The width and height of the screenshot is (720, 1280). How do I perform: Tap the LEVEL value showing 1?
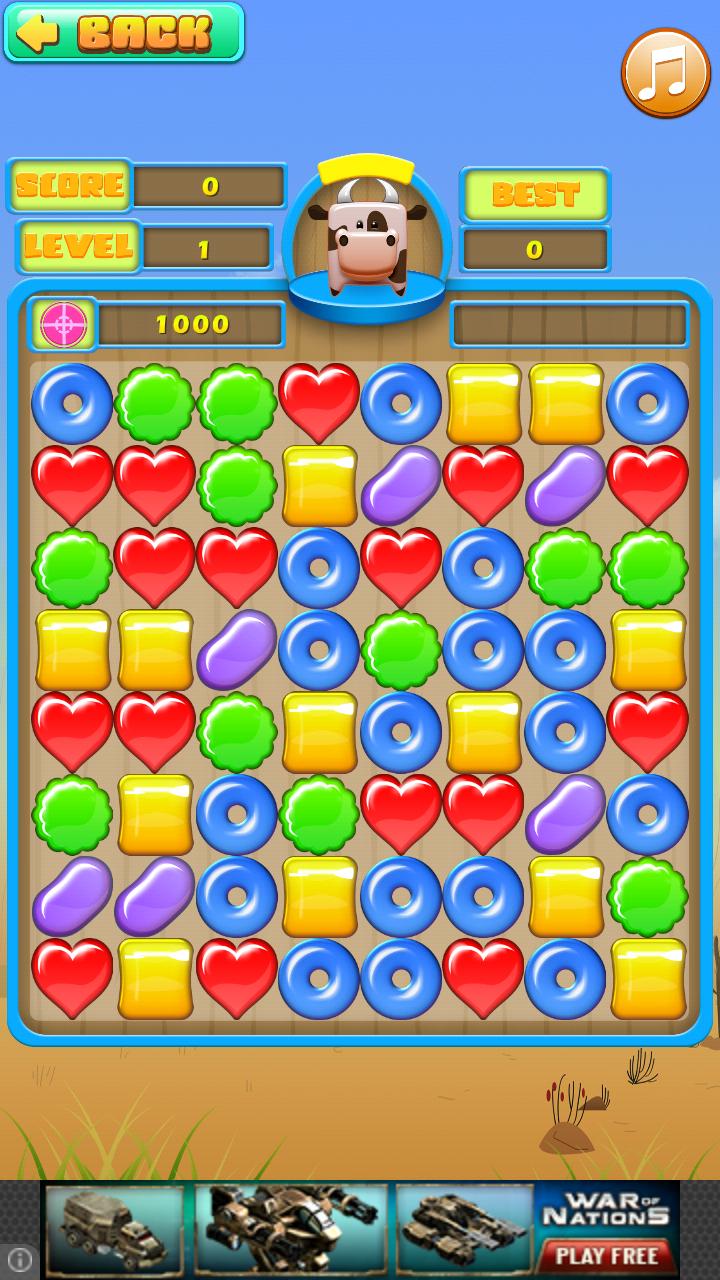click(x=207, y=247)
